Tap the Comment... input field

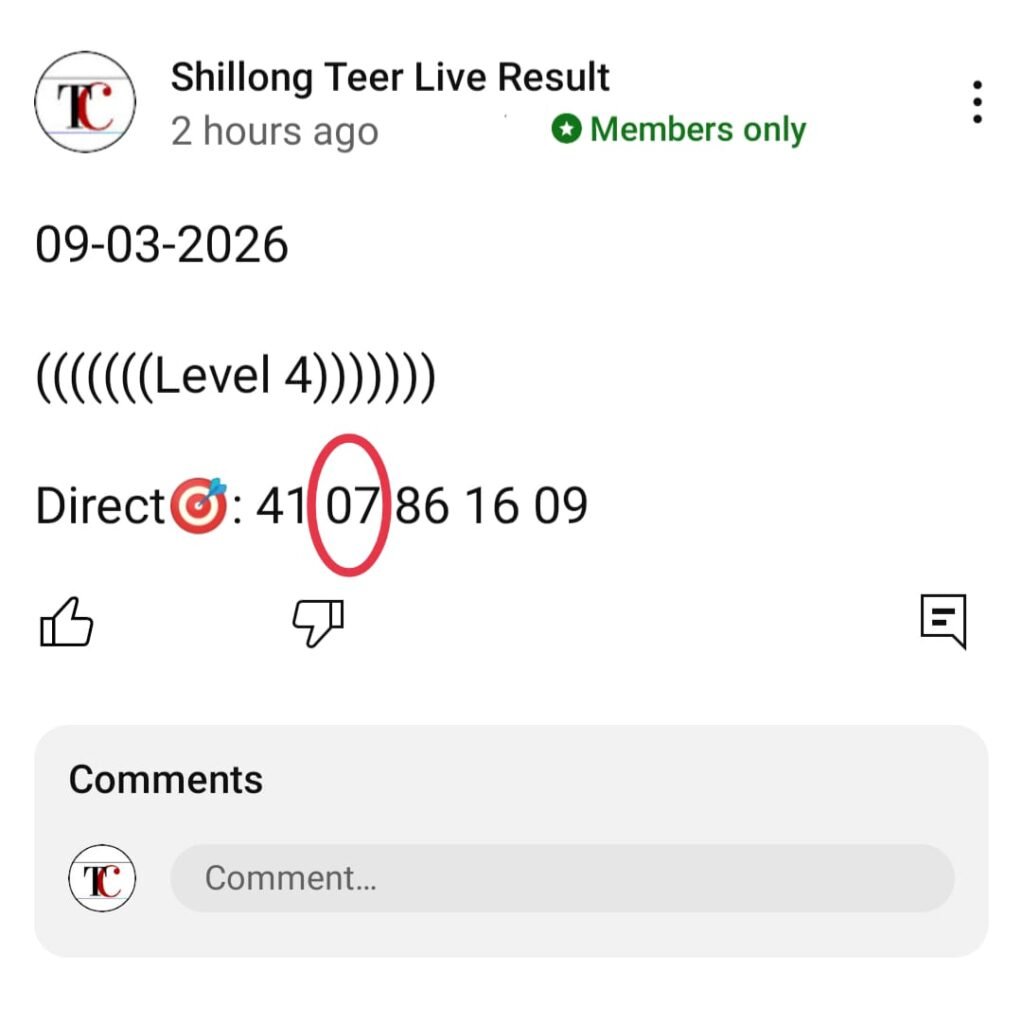click(561, 878)
